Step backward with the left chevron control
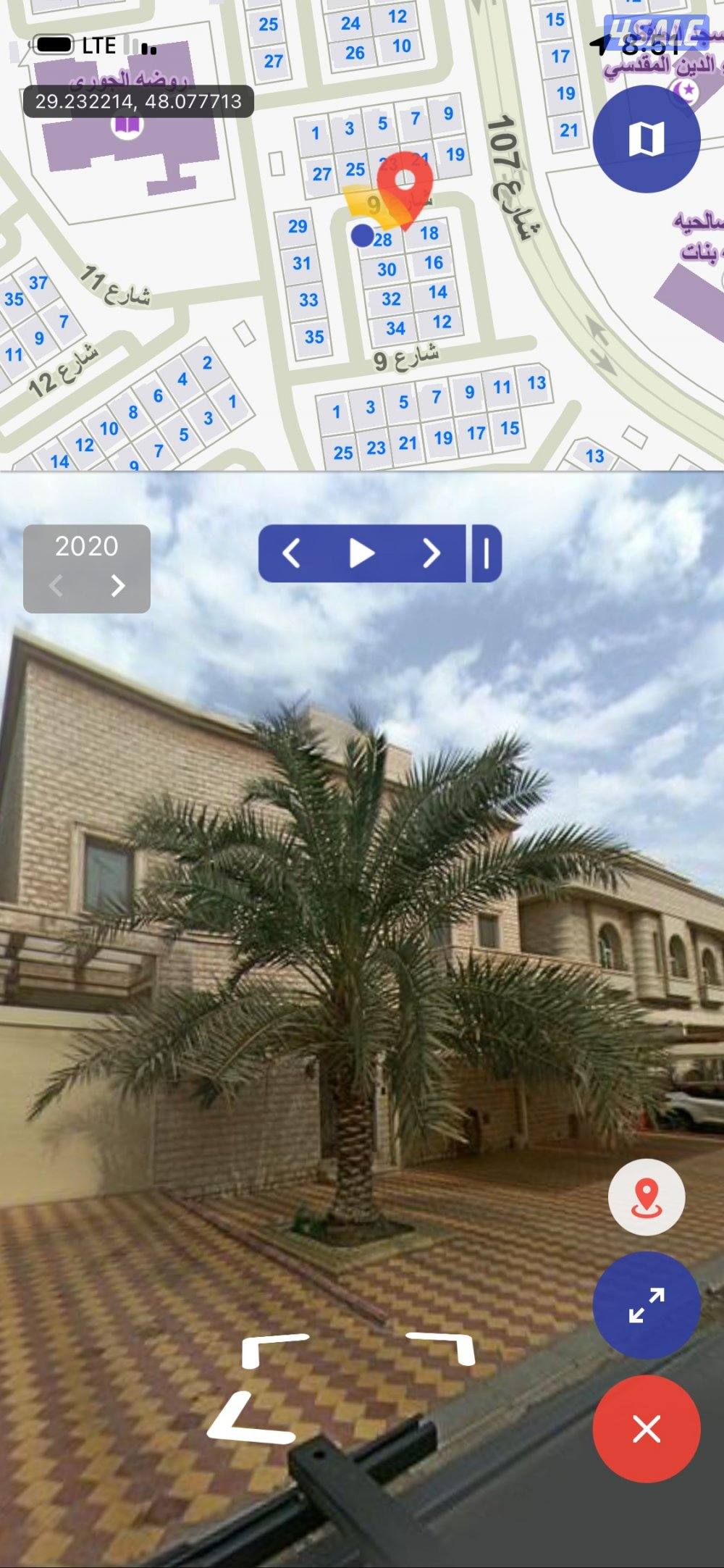Viewport: 724px width, 1568px height. 292,553
